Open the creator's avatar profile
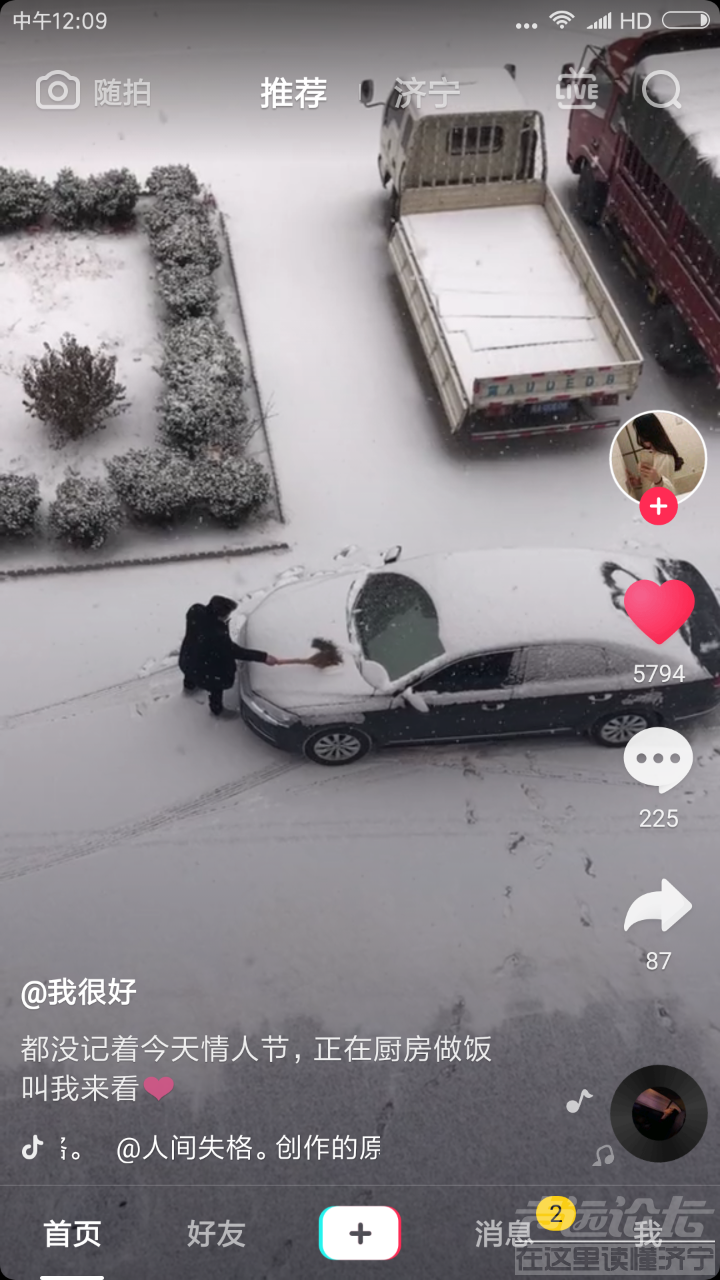Viewport: 720px width, 1280px height. click(x=657, y=457)
